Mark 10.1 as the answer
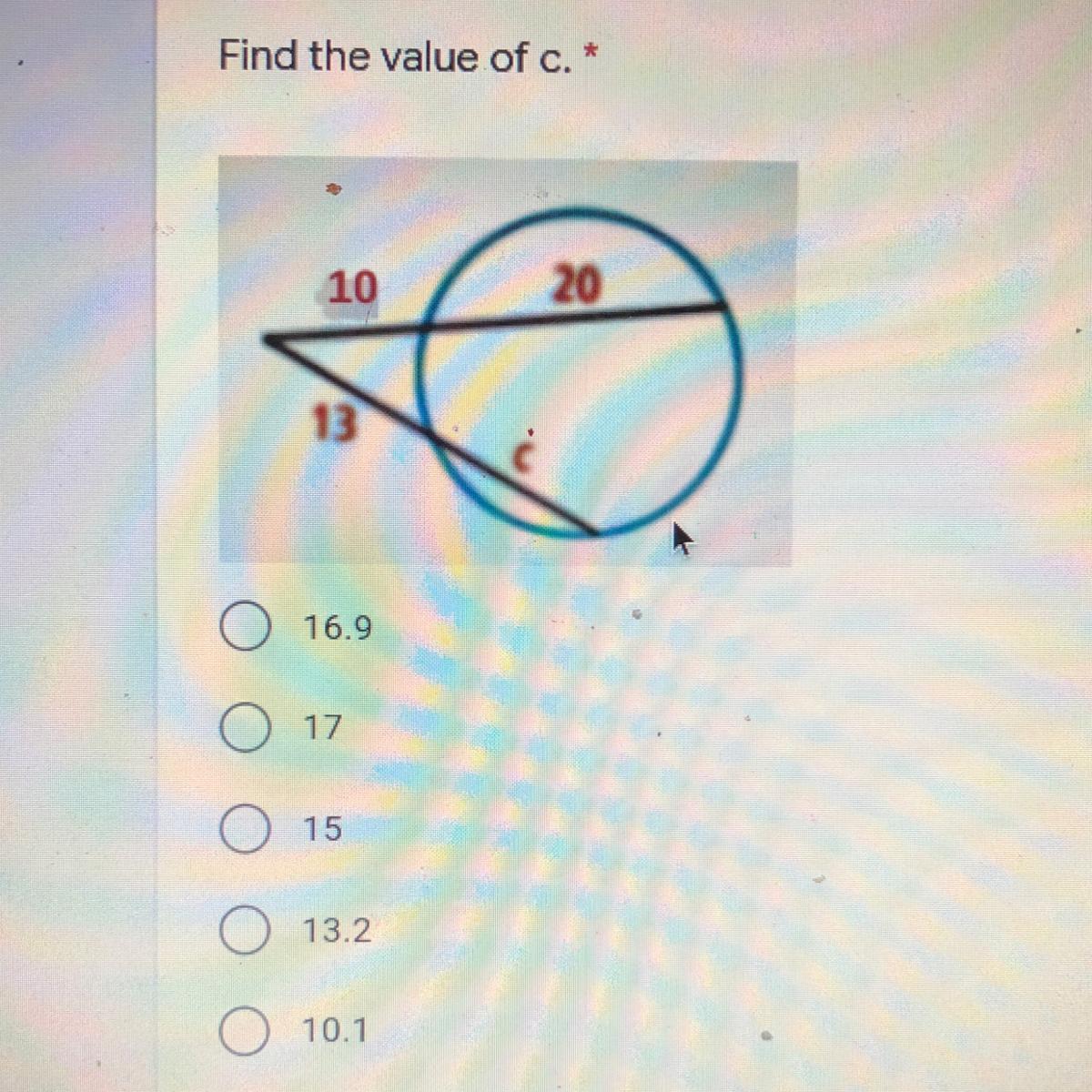This screenshot has height=1092, width=1092. (244, 1031)
